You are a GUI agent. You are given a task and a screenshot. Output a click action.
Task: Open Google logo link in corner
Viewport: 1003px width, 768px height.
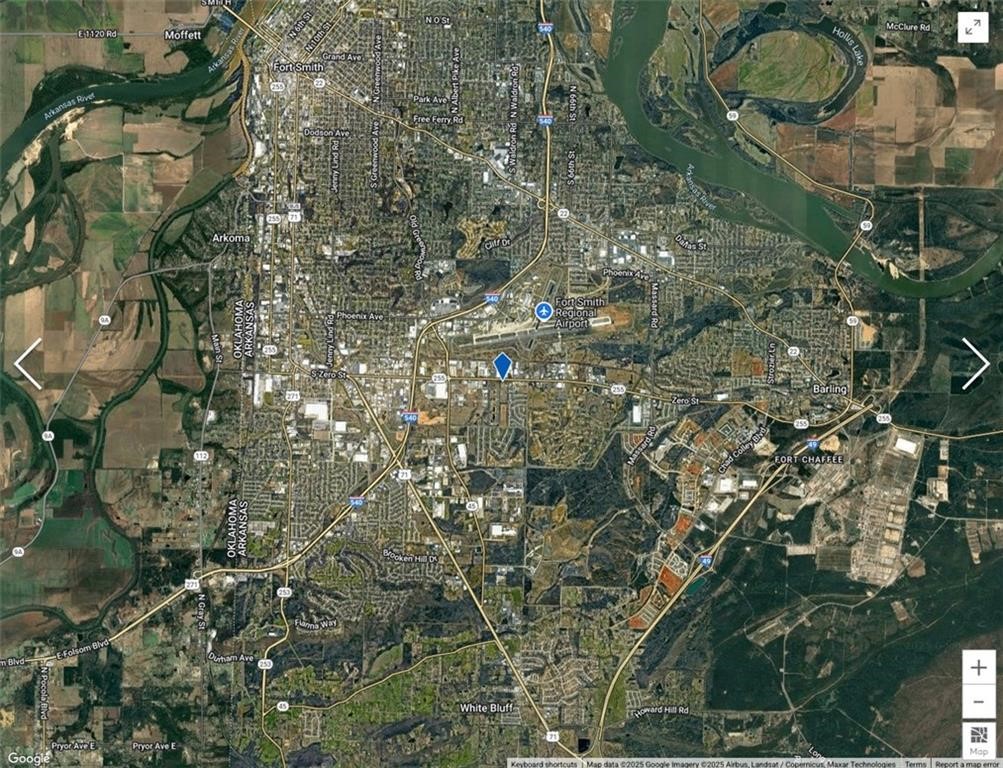point(28,758)
